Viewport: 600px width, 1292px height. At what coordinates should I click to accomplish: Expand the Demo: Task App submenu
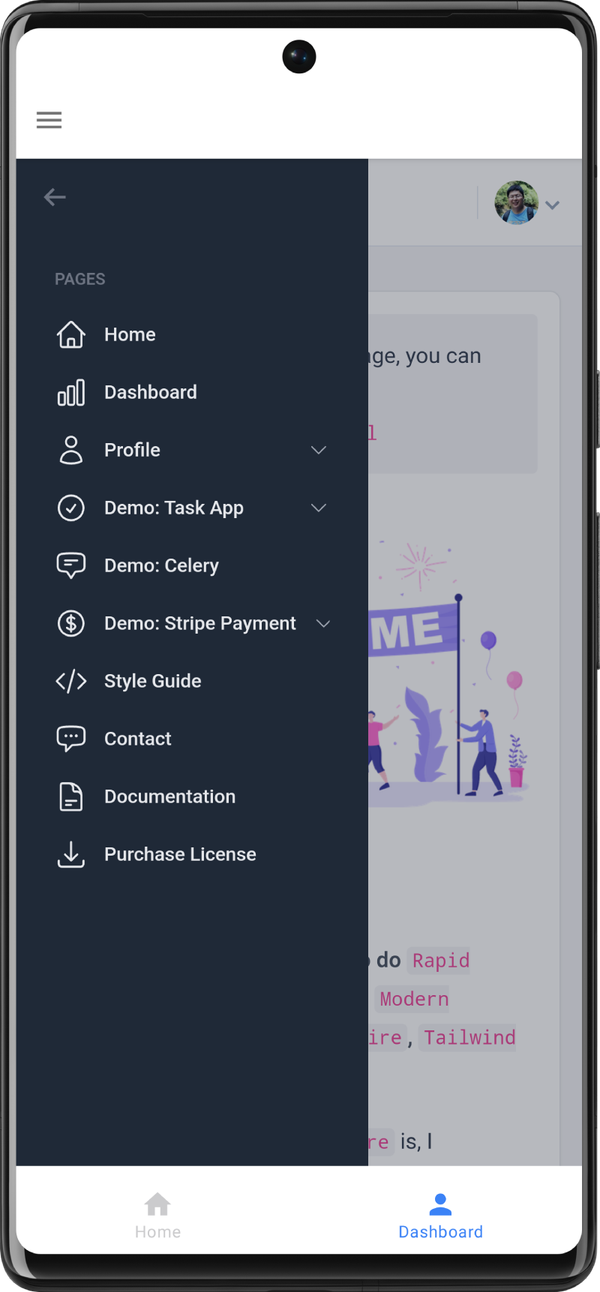pyautogui.click(x=190, y=508)
